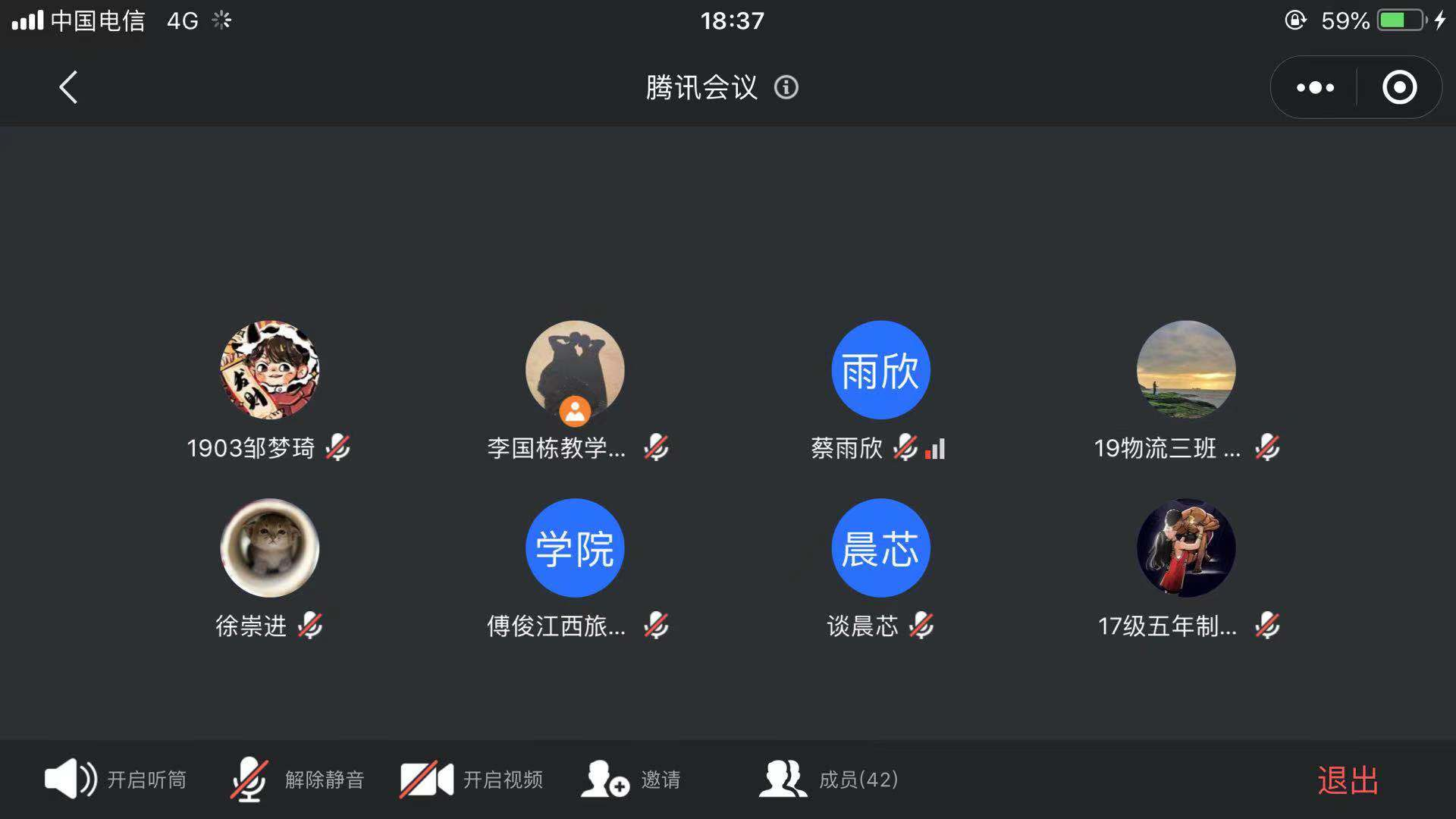Select participant 徐崇进
The image size is (1456, 819).
click(x=270, y=548)
